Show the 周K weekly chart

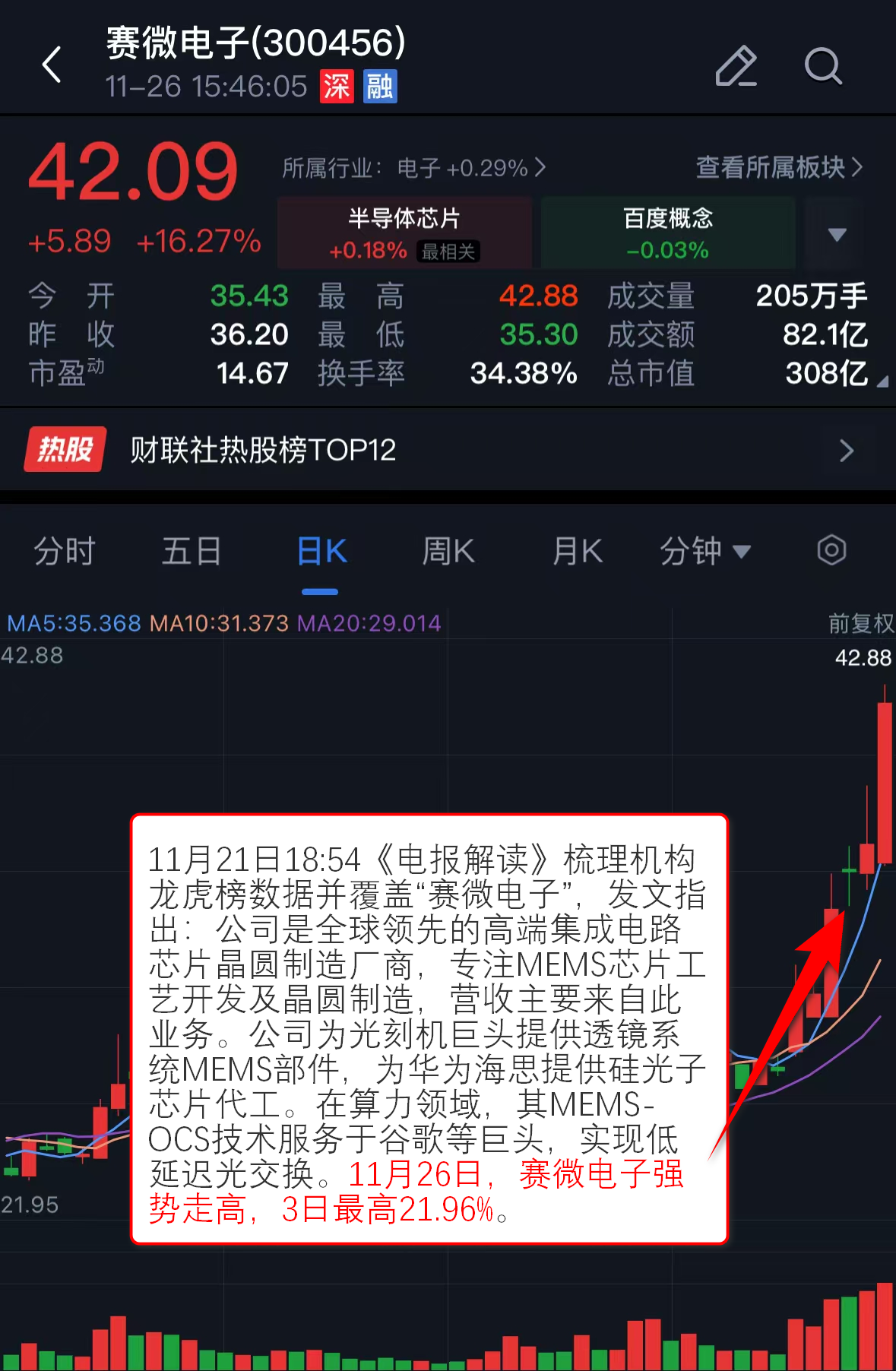(448, 551)
